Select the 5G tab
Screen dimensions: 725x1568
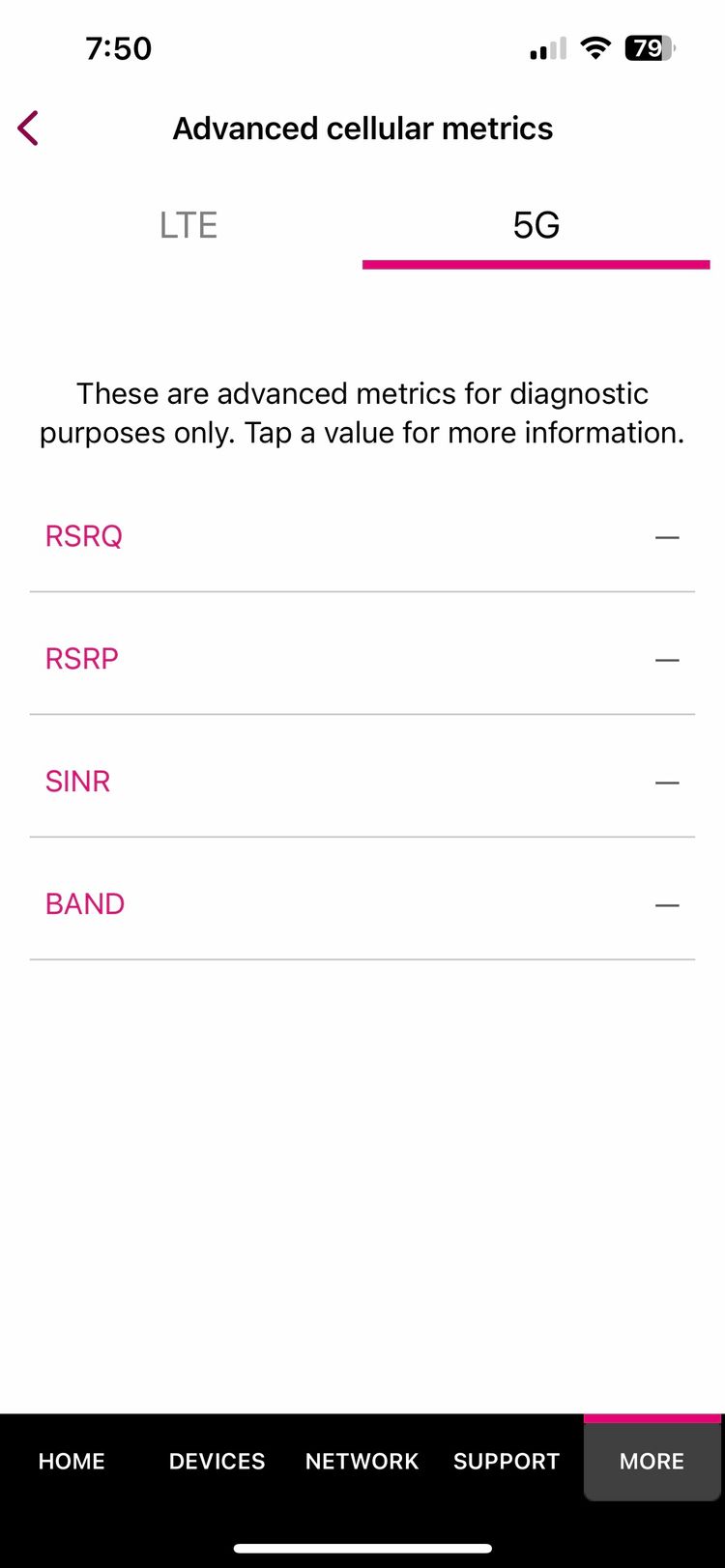tap(536, 225)
